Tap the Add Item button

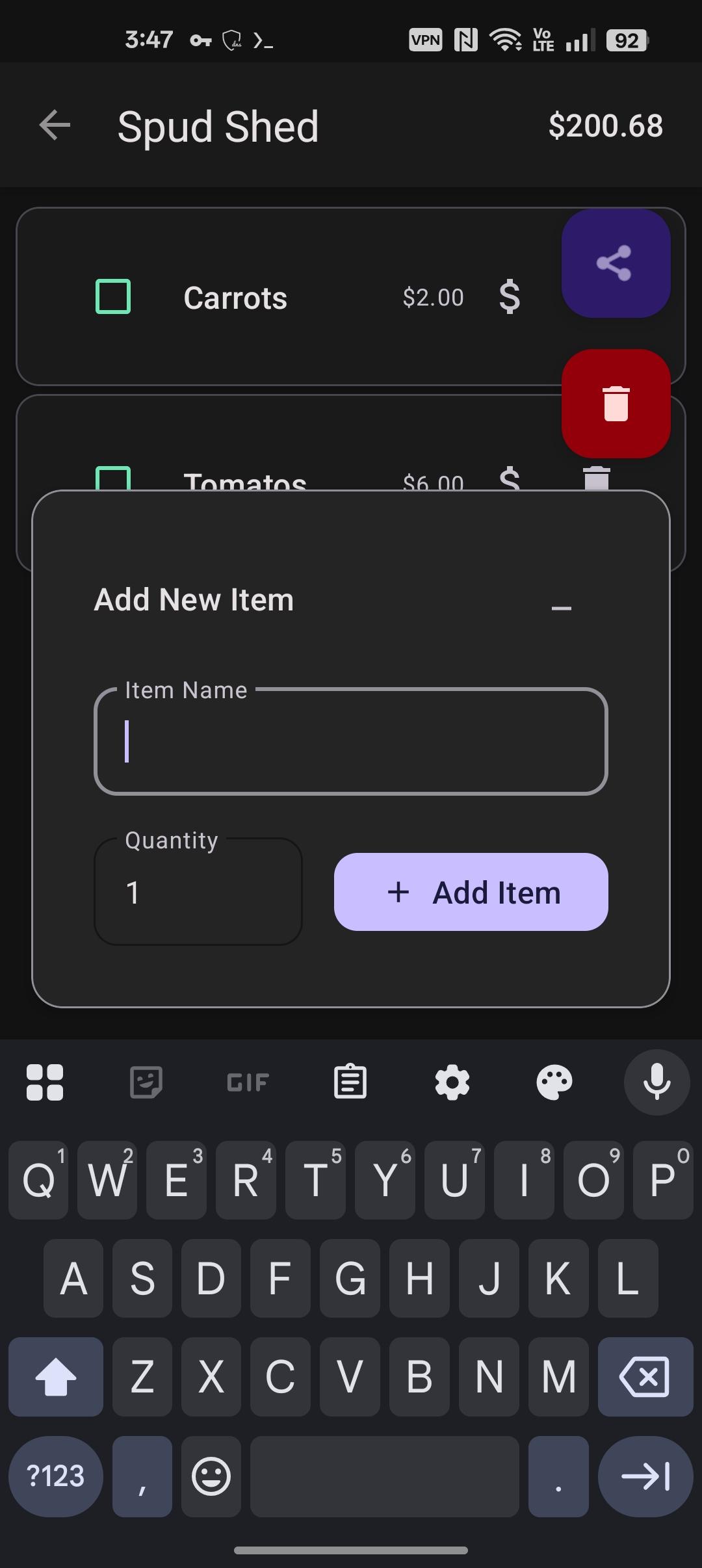coord(471,892)
